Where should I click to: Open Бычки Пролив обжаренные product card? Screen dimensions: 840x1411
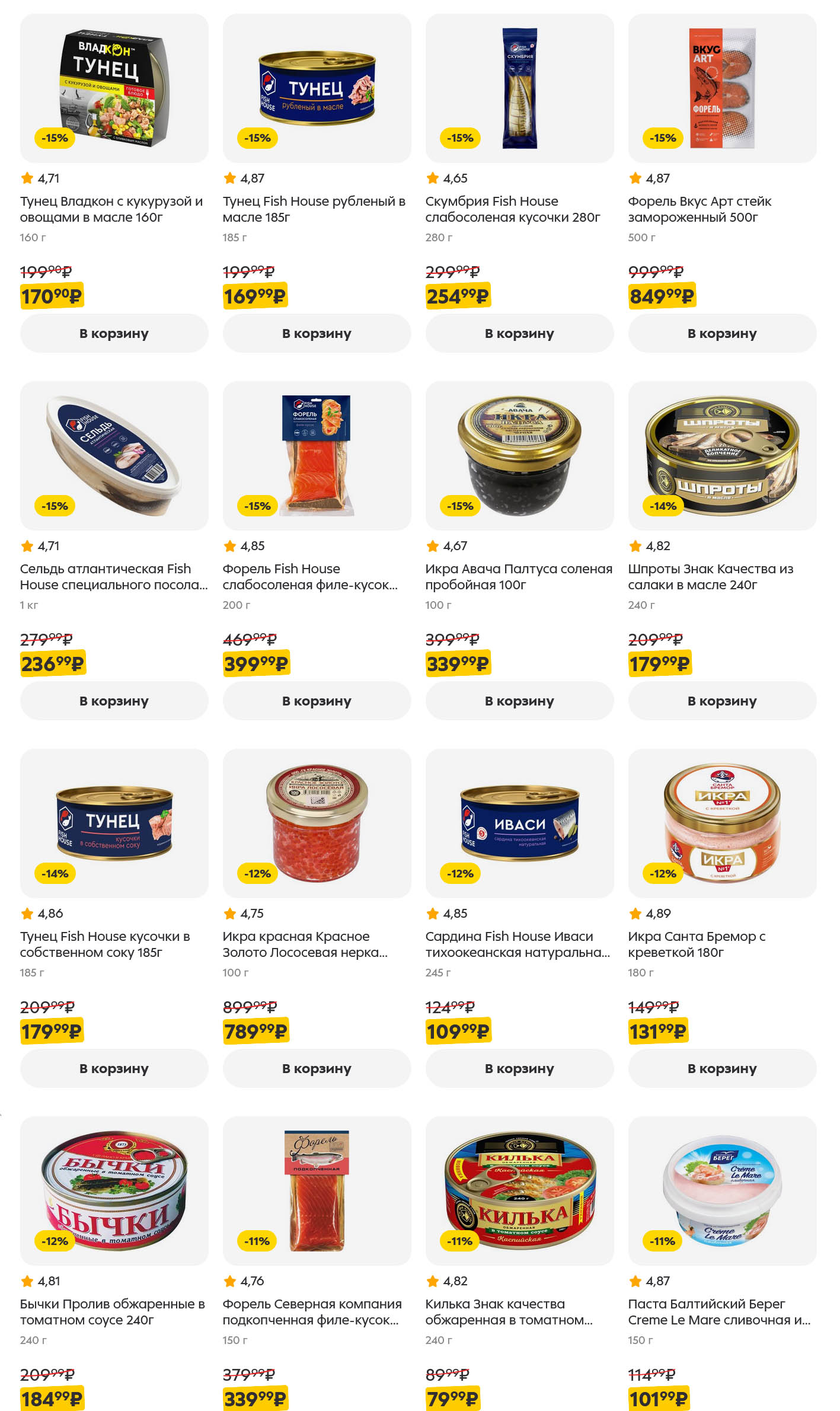(113, 1311)
